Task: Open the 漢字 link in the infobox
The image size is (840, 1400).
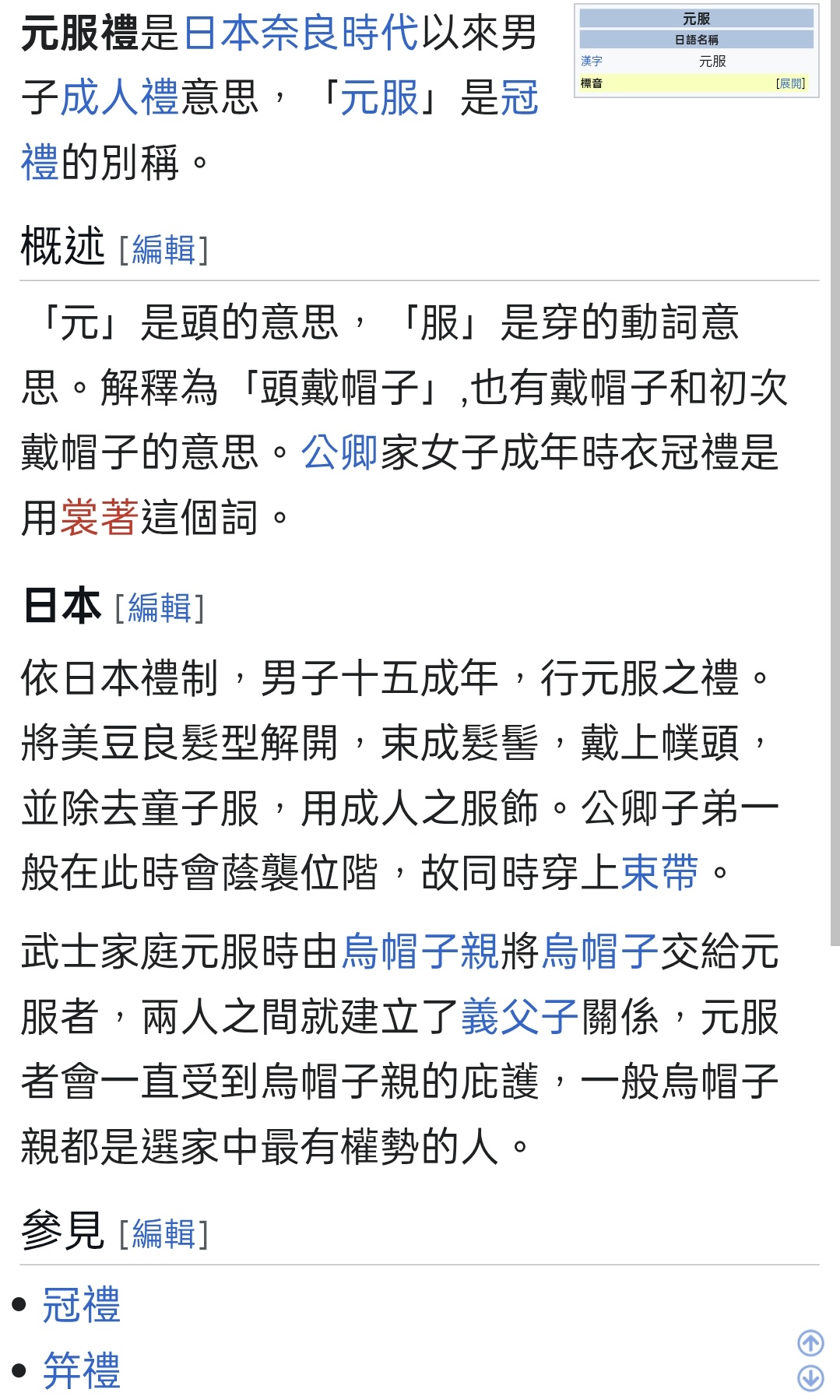Action: tap(591, 61)
